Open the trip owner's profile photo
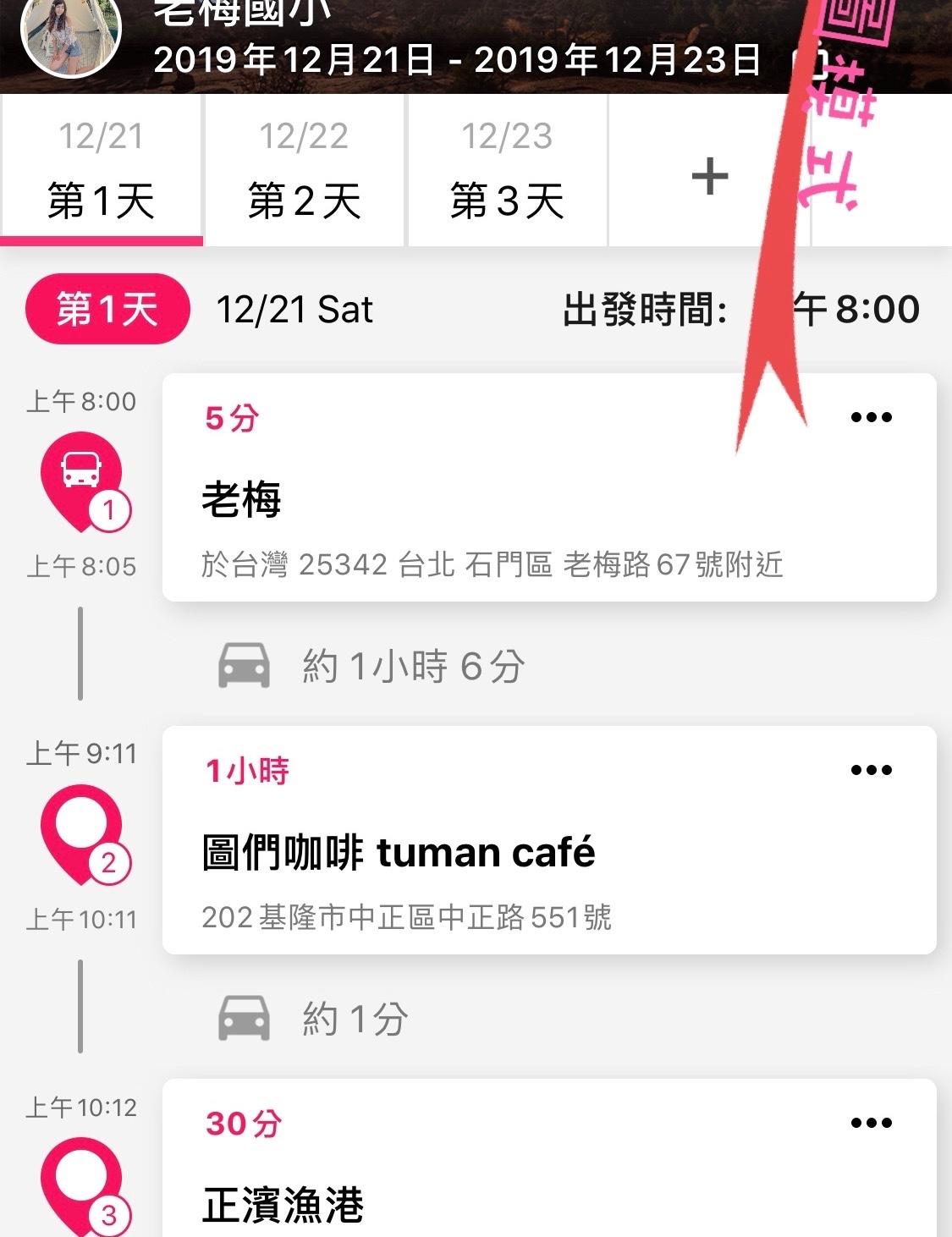This screenshot has width=952, height=1237. pos(71,34)
